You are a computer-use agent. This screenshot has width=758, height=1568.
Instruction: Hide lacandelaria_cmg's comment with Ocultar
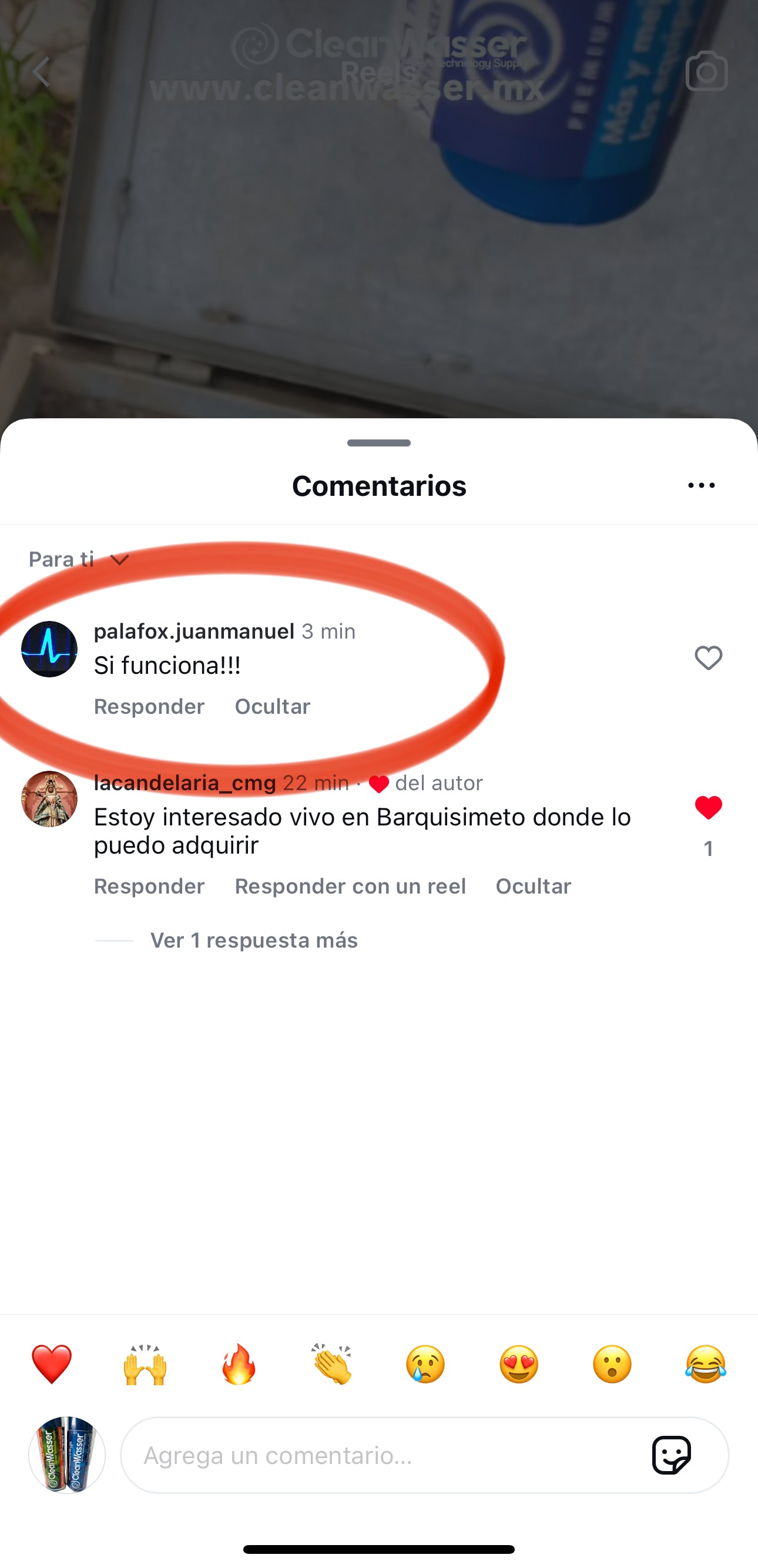point(533,887)
